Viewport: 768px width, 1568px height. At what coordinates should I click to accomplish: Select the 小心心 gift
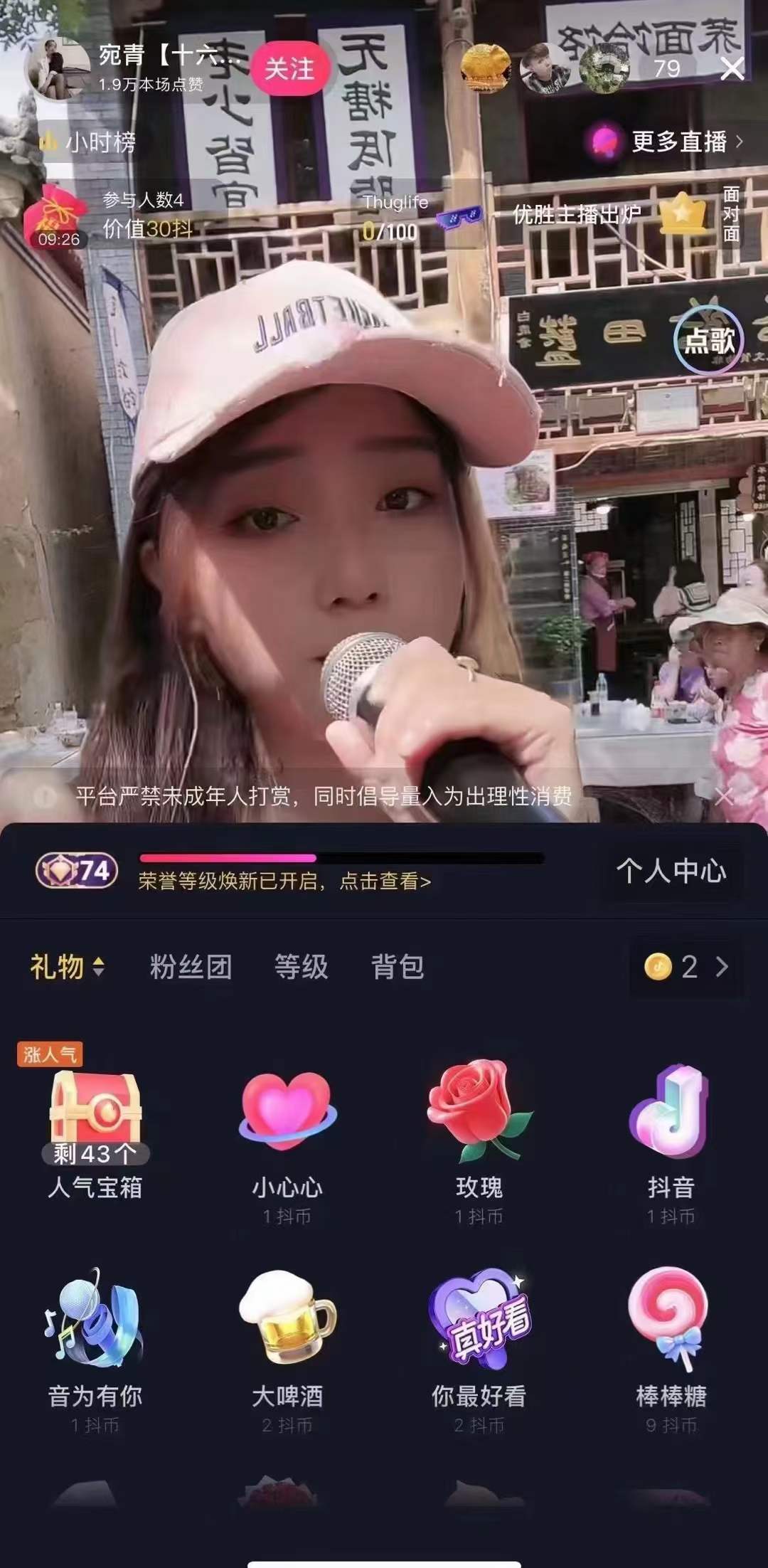(x=287, y=1131)
